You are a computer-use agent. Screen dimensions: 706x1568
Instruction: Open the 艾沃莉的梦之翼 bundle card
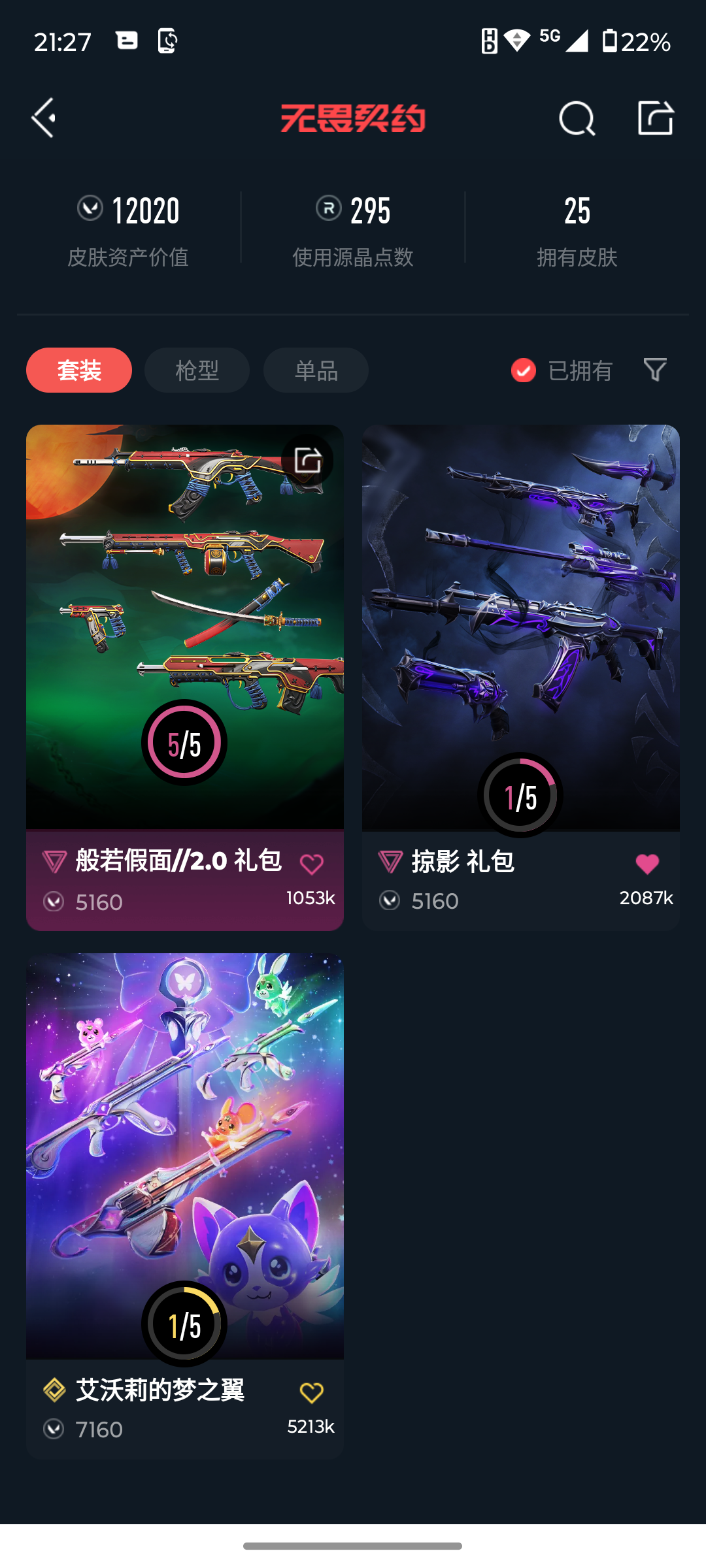point(185,1150)
